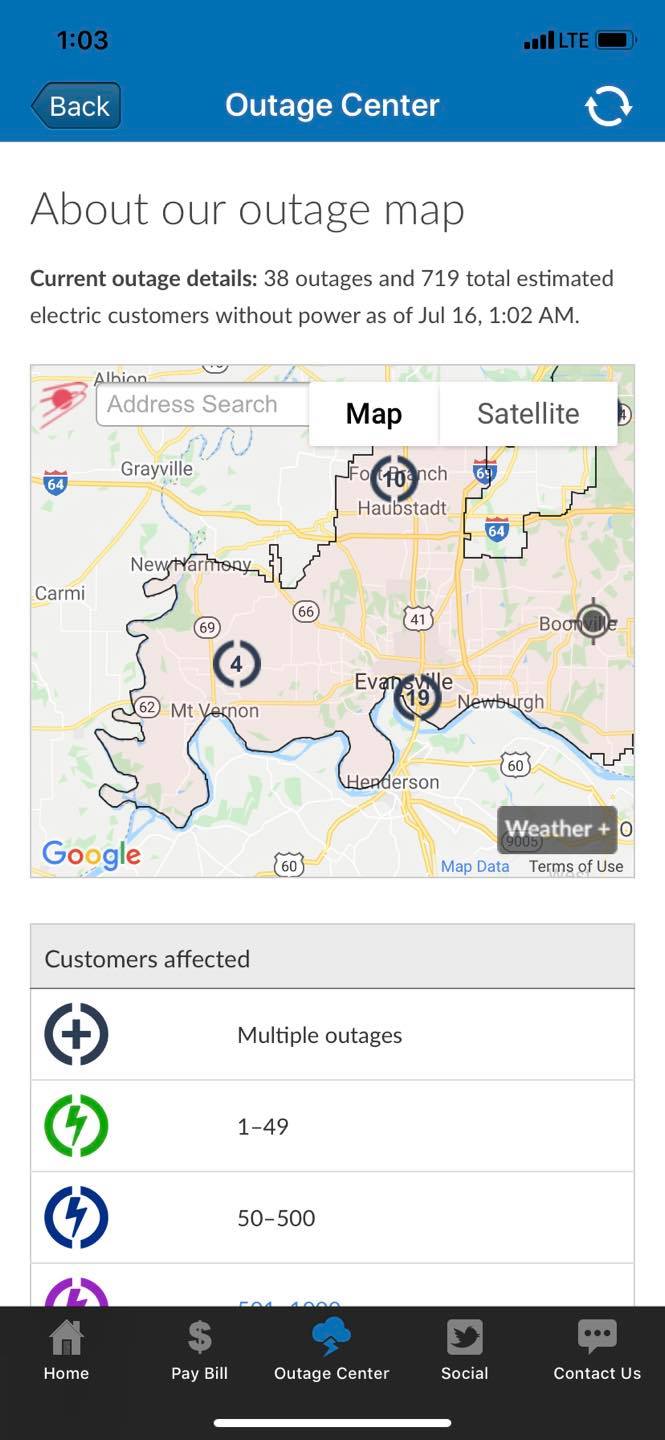Open the Map Data link

[475, 866]
